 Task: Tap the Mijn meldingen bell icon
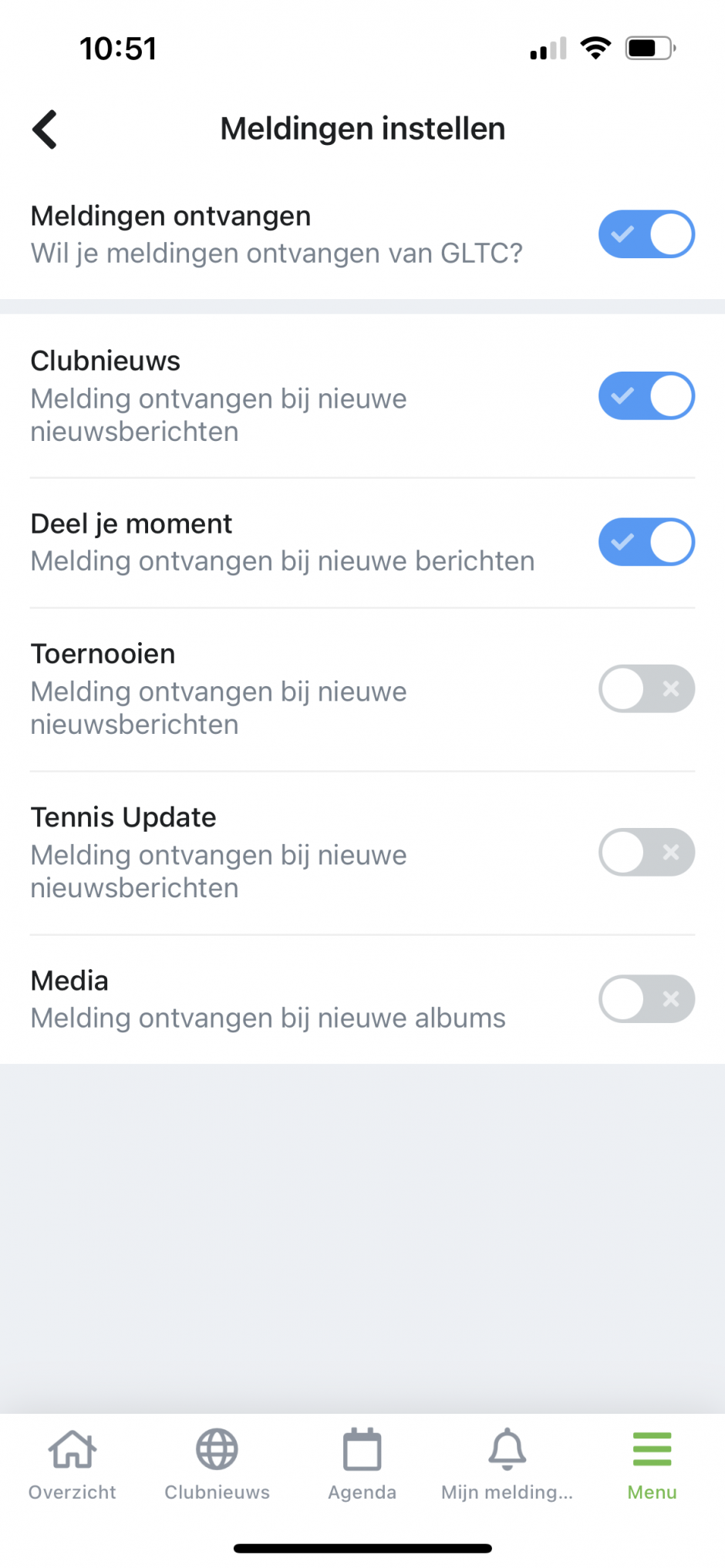tap(507, 1450)
